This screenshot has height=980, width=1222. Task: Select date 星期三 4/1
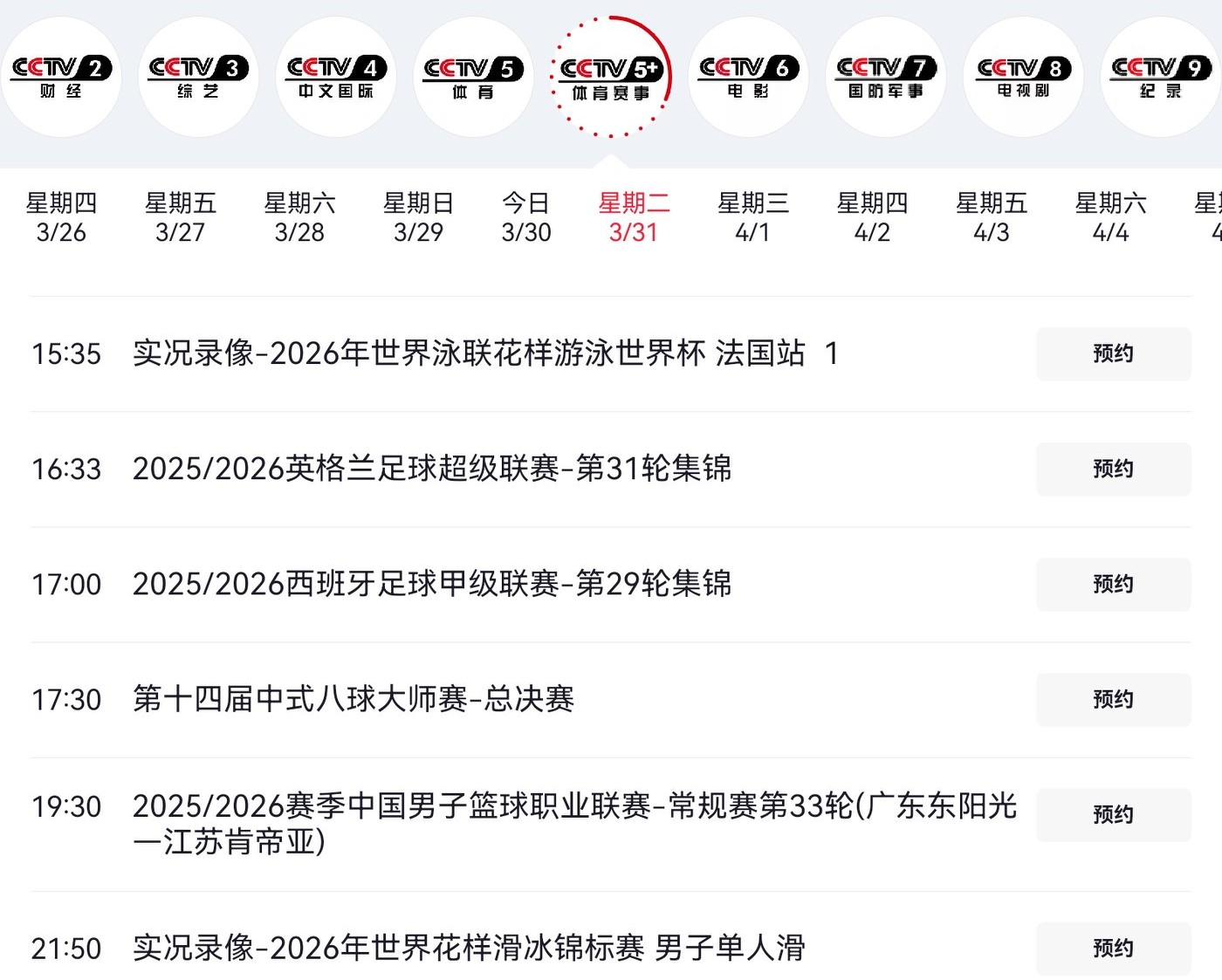752,217
